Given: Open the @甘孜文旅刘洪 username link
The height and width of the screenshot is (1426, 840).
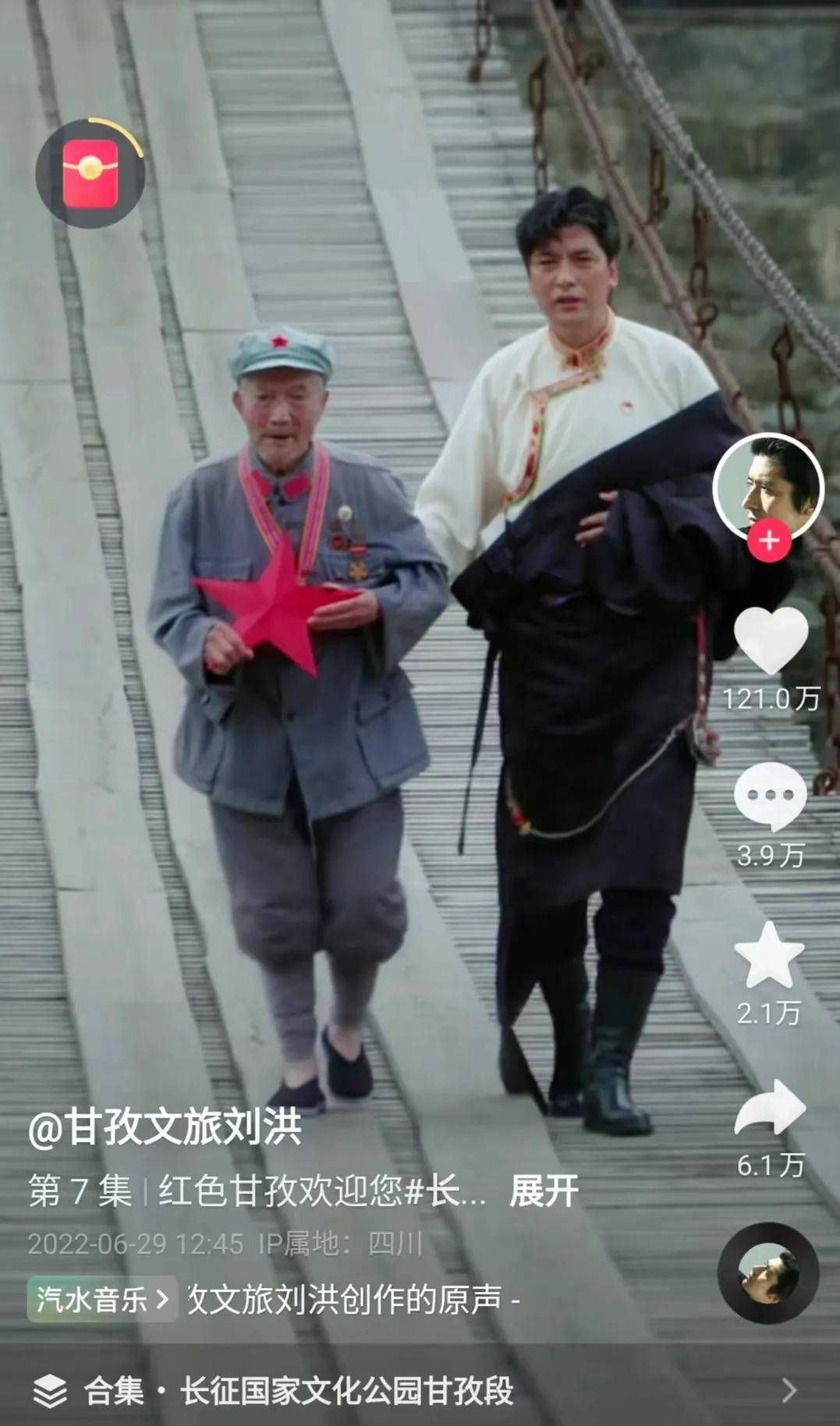Looking at the screenshot, I should click(165, 1127).
